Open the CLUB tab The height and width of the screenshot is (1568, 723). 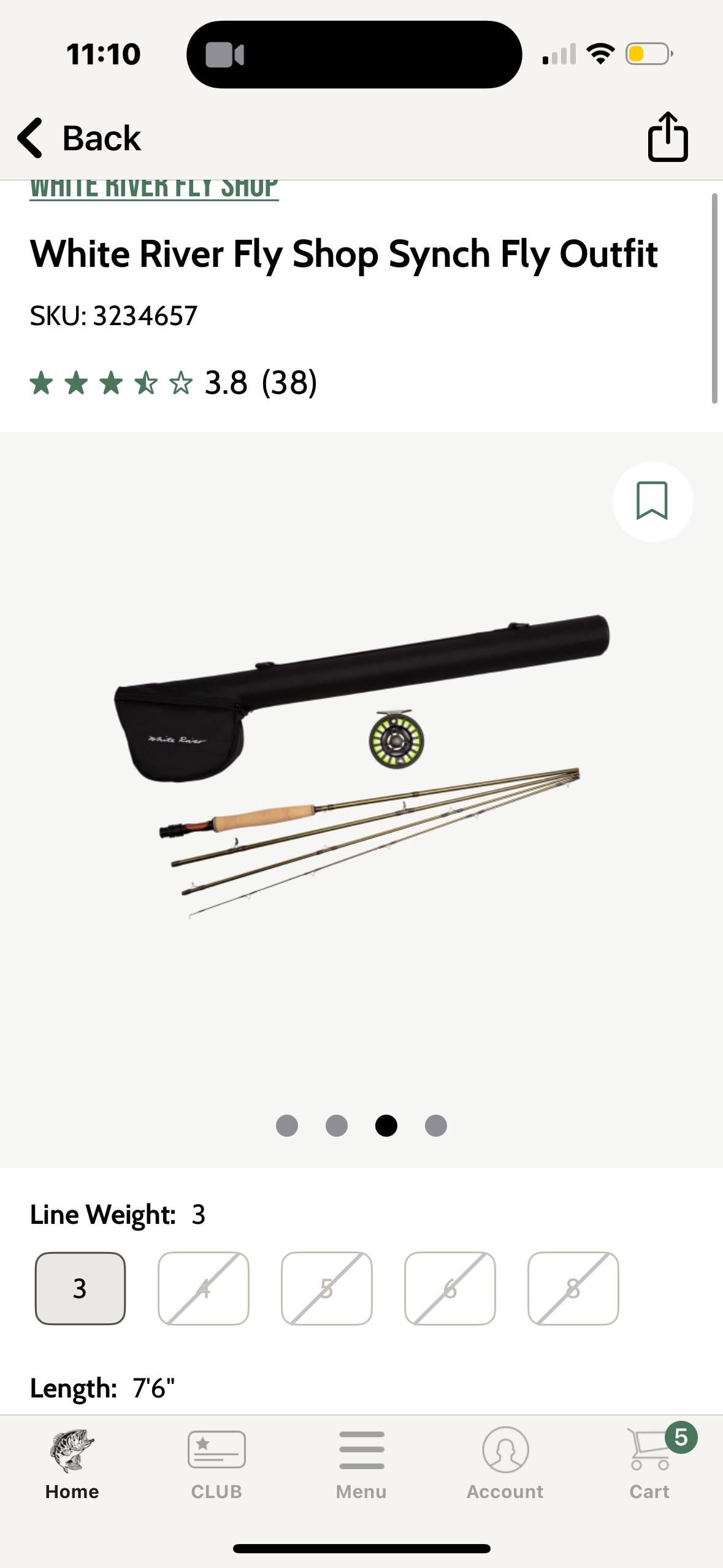click(x=216, y=1464)
